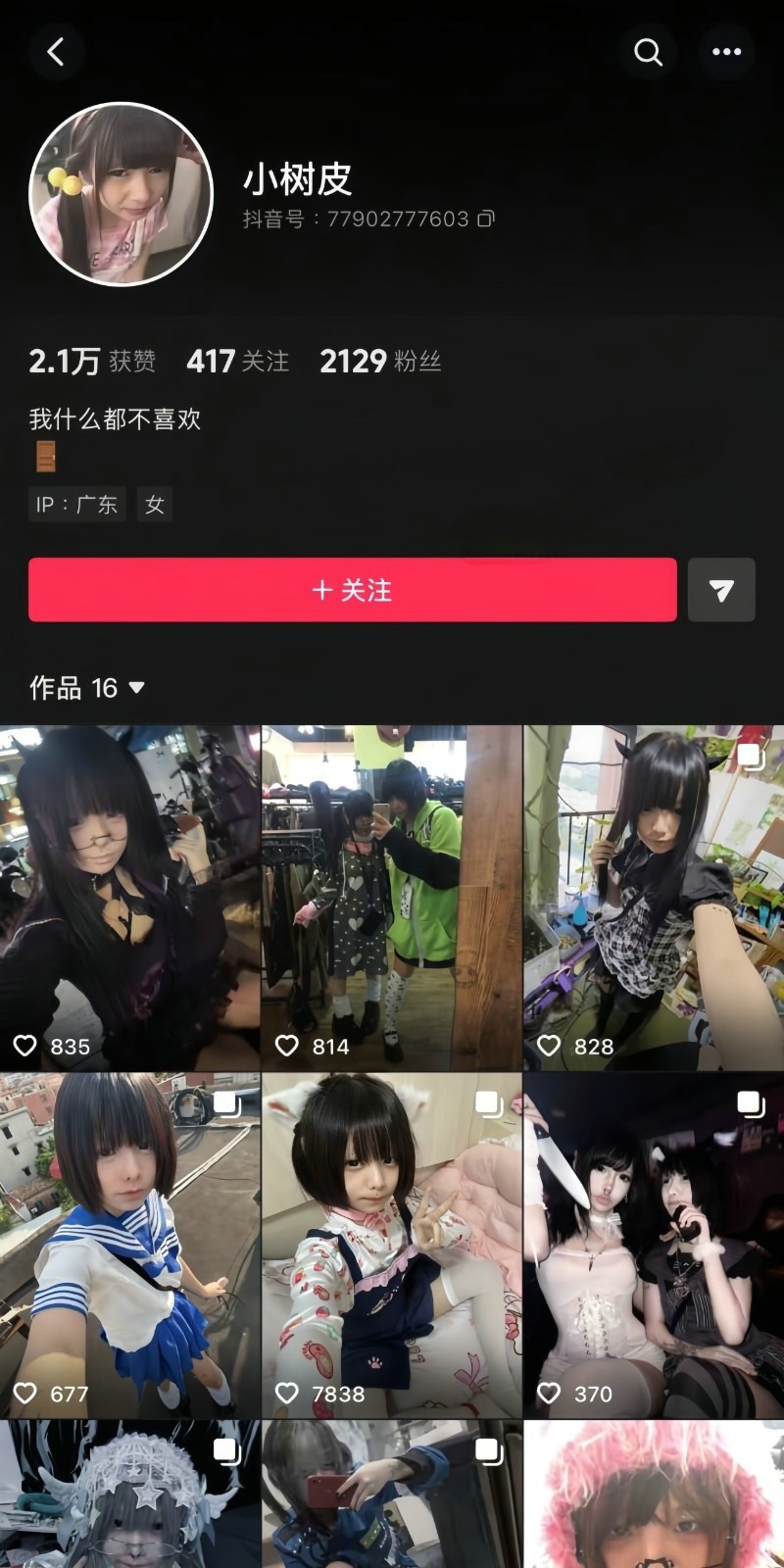
Task: Open search on this profile
Action: pos(648,52)
